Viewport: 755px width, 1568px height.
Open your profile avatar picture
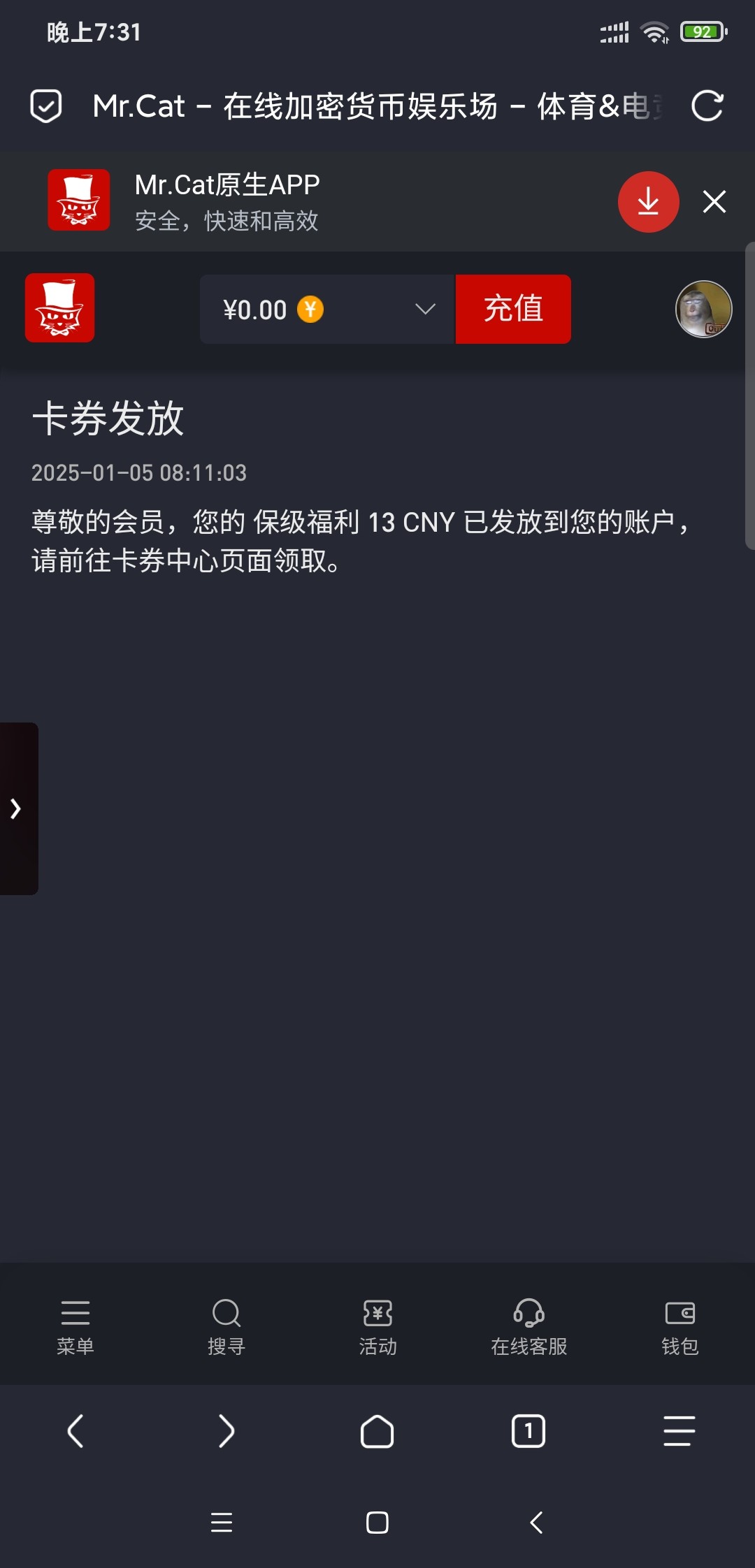coord(704,308)
